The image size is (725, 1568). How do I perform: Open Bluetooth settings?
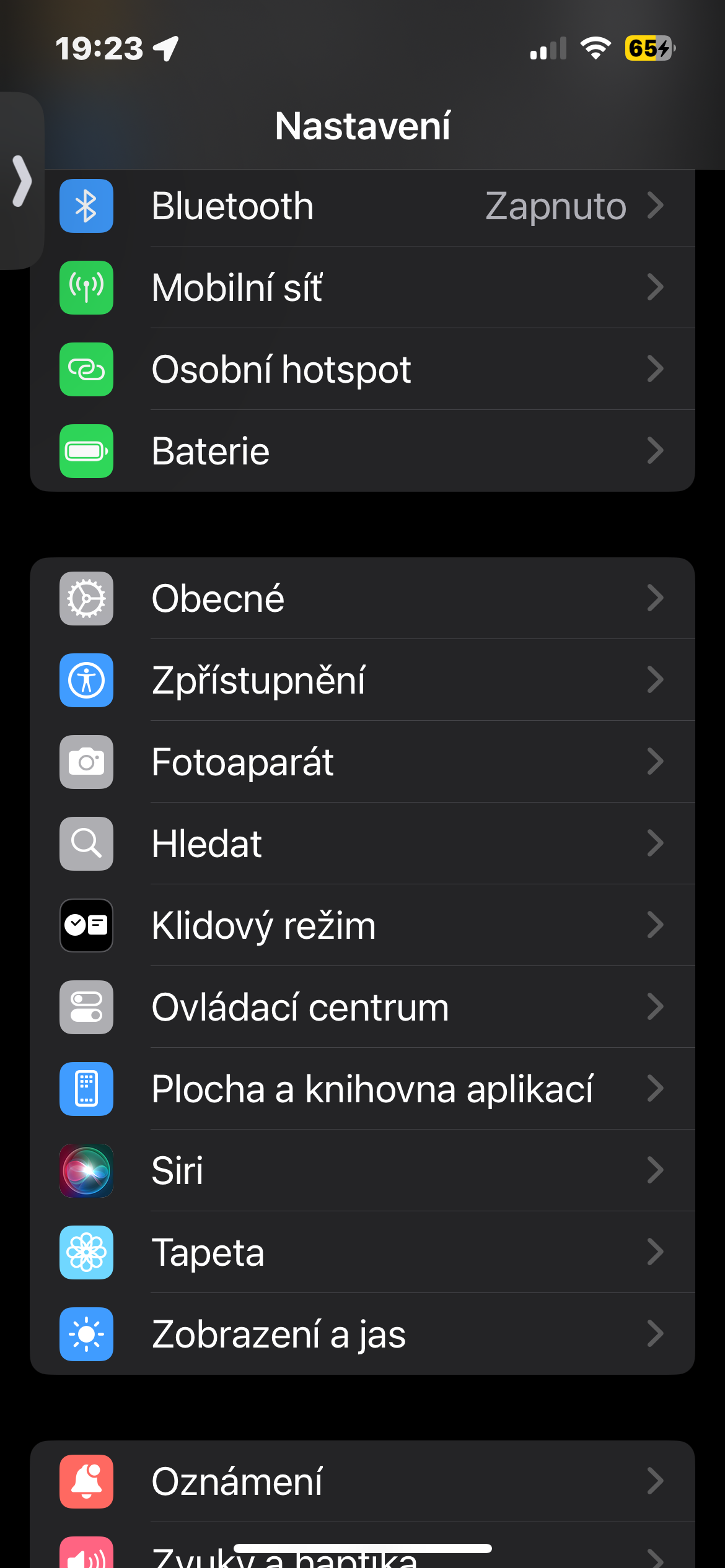362,206
